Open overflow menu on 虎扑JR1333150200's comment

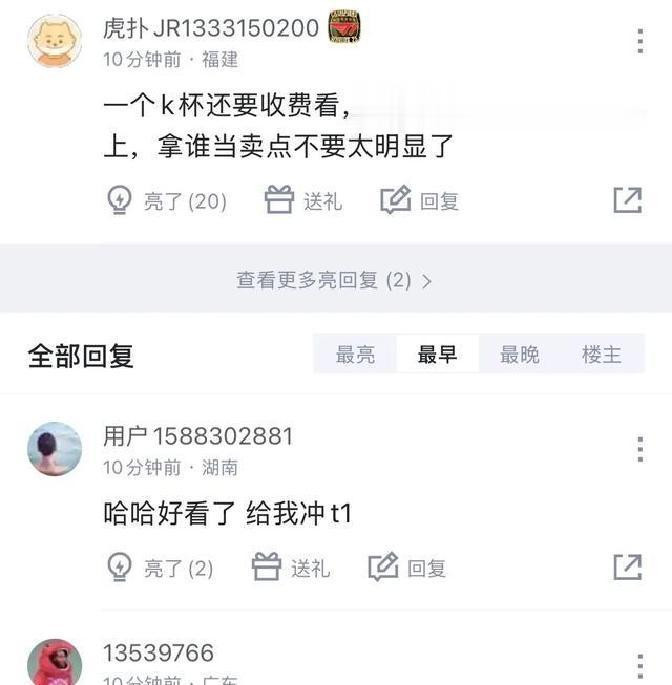click(x=640, y=41)
